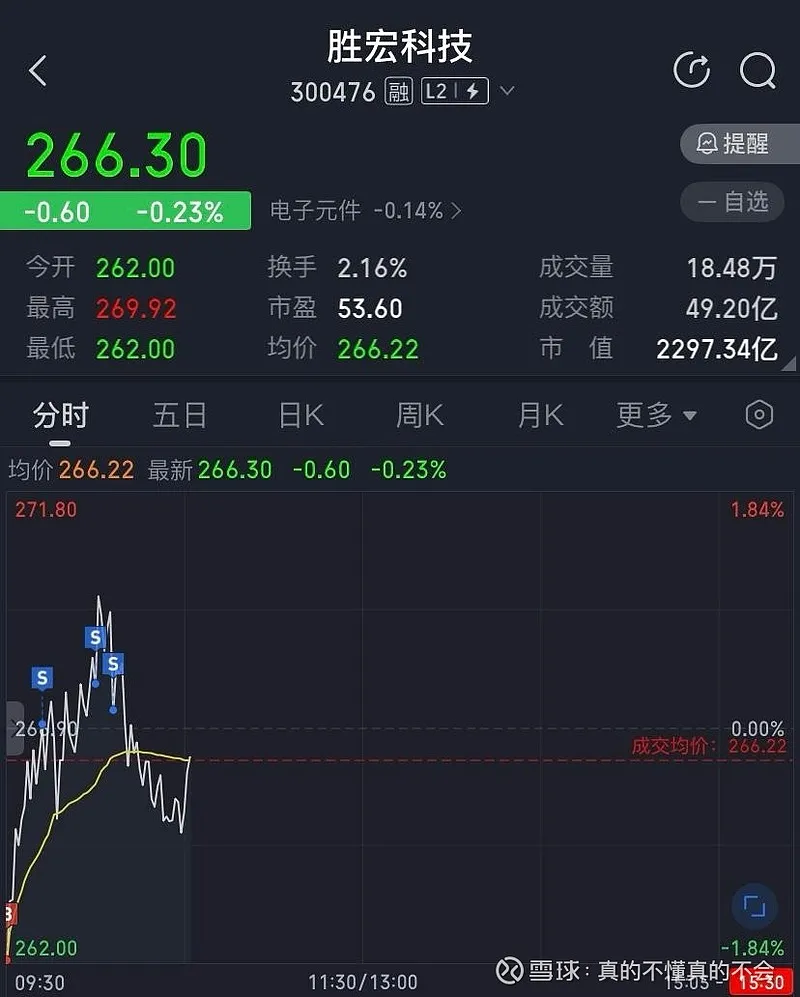
Task: Expand the stock code dropdown arrow
Action: [507, 92]
